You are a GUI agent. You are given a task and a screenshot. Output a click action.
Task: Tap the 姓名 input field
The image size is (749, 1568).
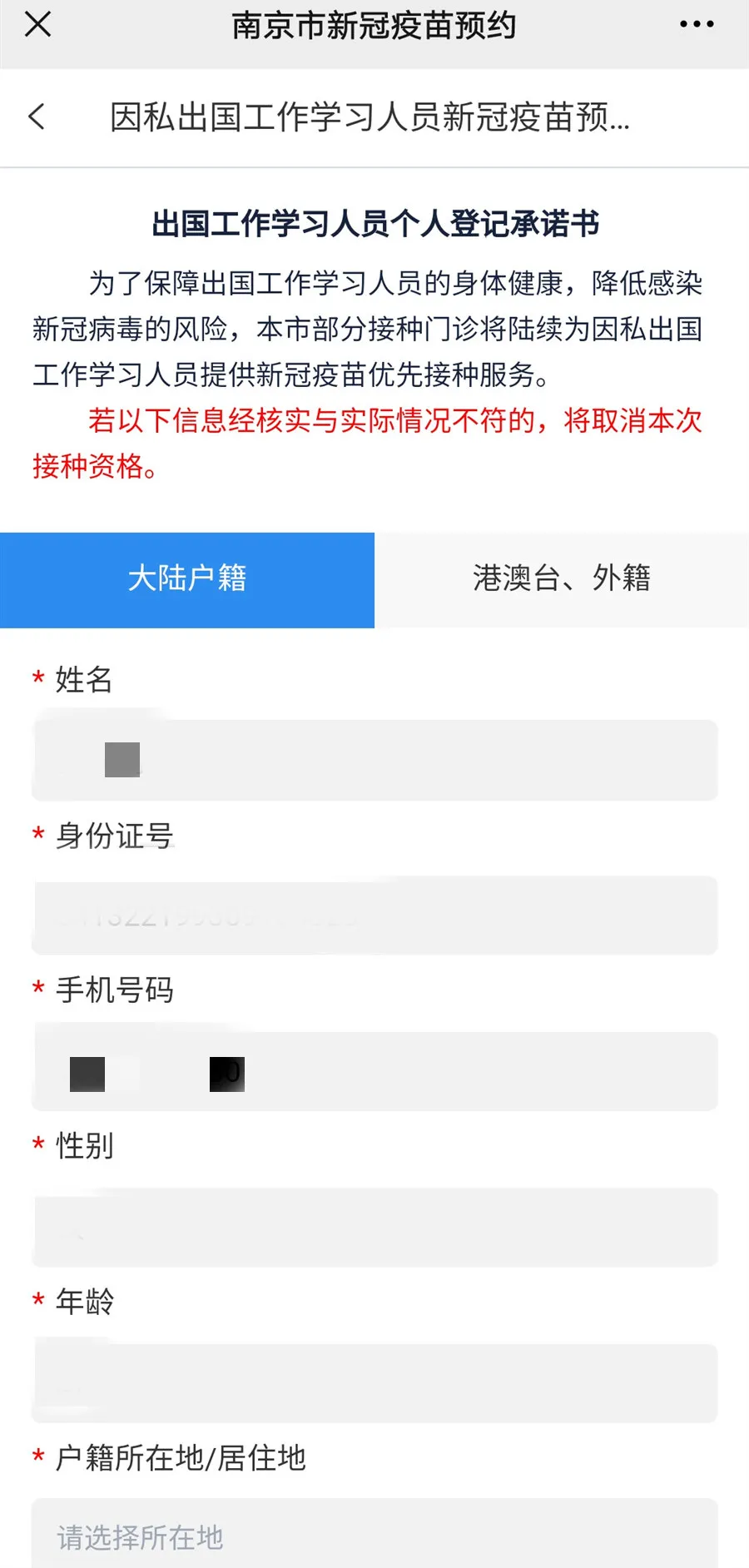(374, 760)
